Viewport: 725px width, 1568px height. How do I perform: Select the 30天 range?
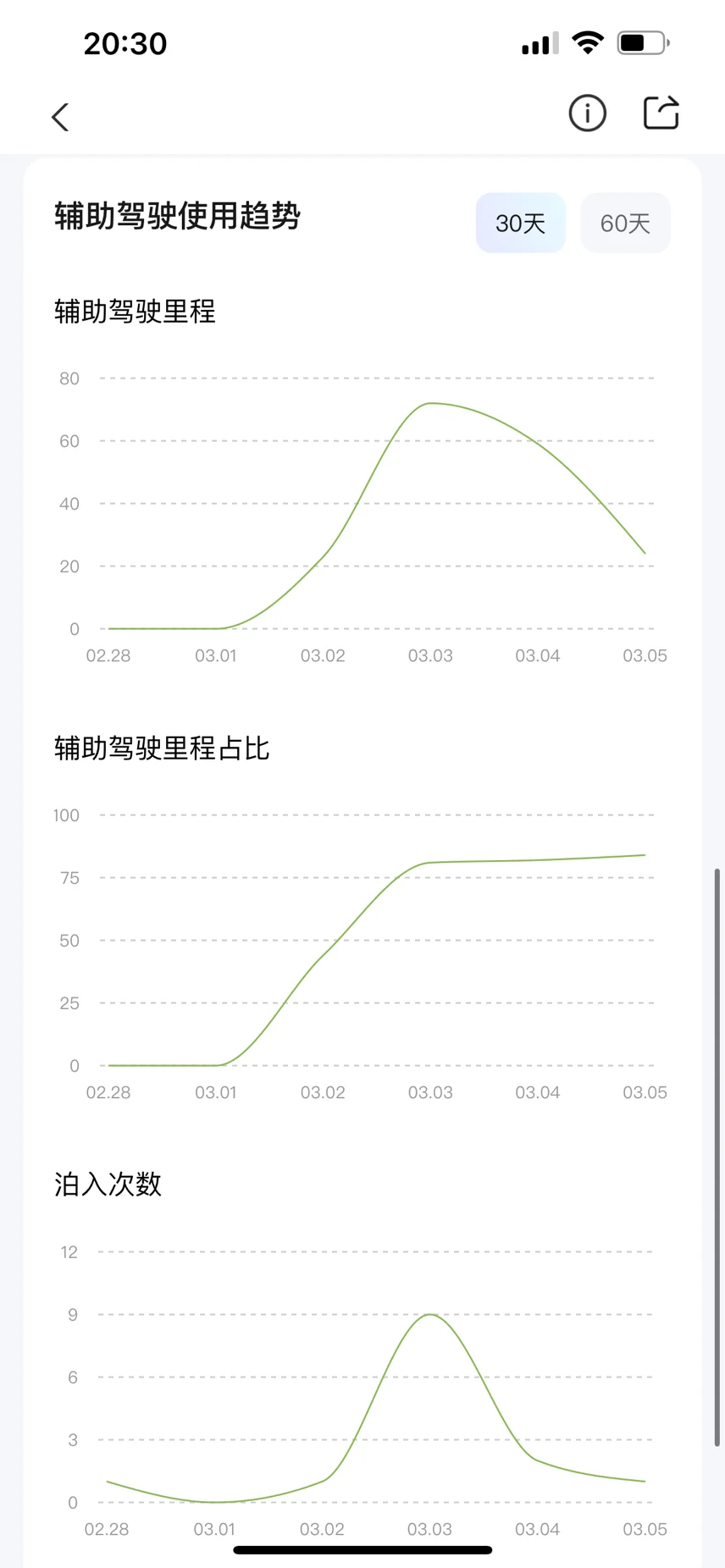click(520, 223)
